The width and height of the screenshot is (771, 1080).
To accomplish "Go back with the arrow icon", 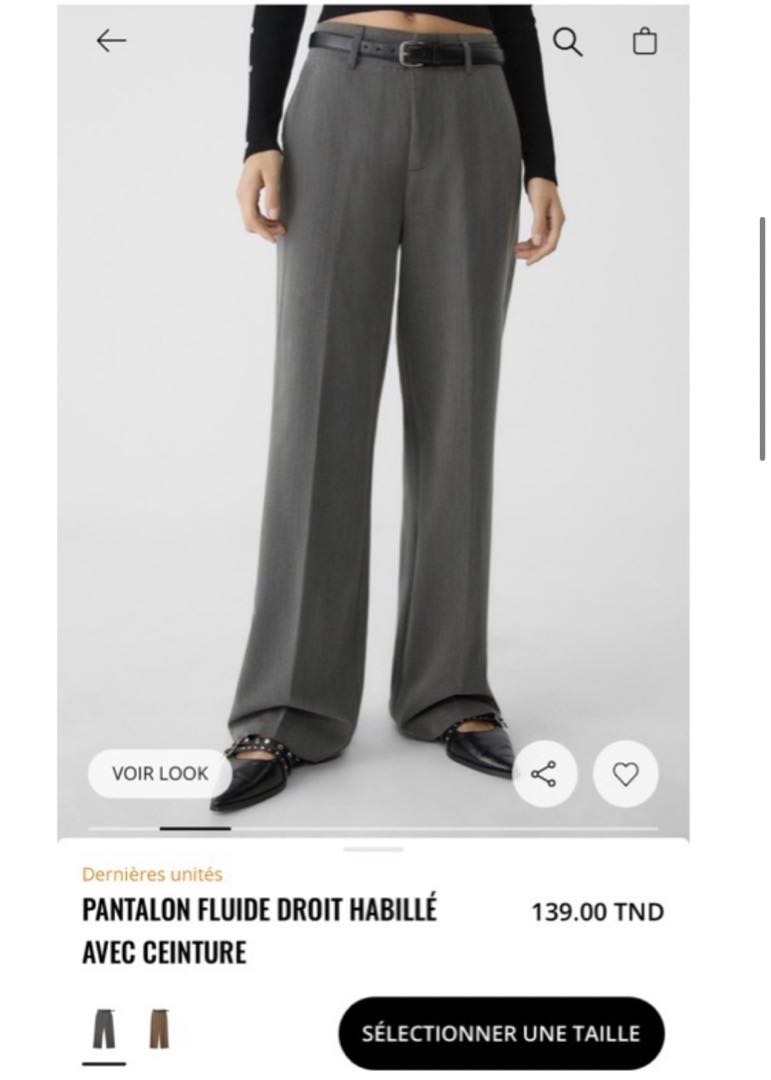I will (111, 41).
